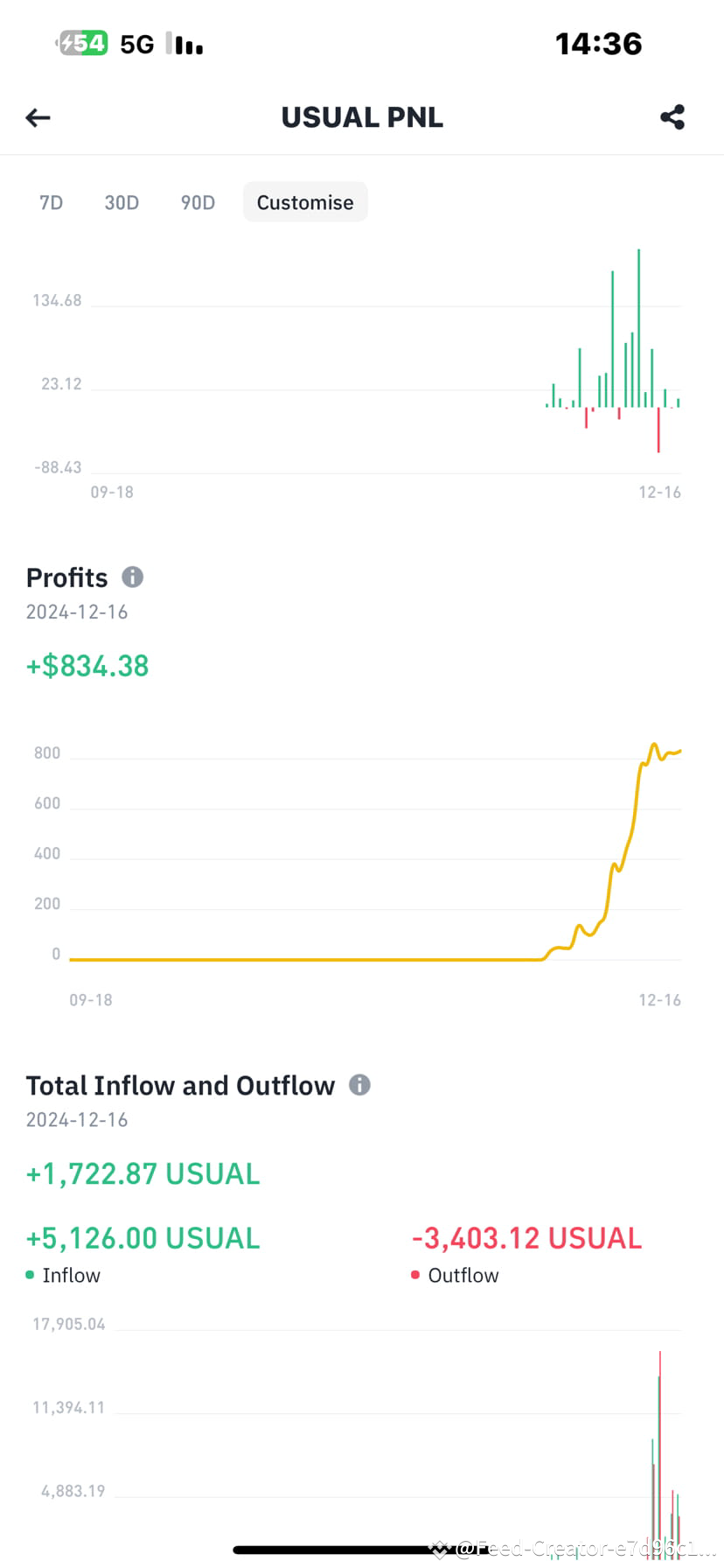Click the 5G network icon
This screenshot has width=724, height=1568.
(x=137, y=43)
